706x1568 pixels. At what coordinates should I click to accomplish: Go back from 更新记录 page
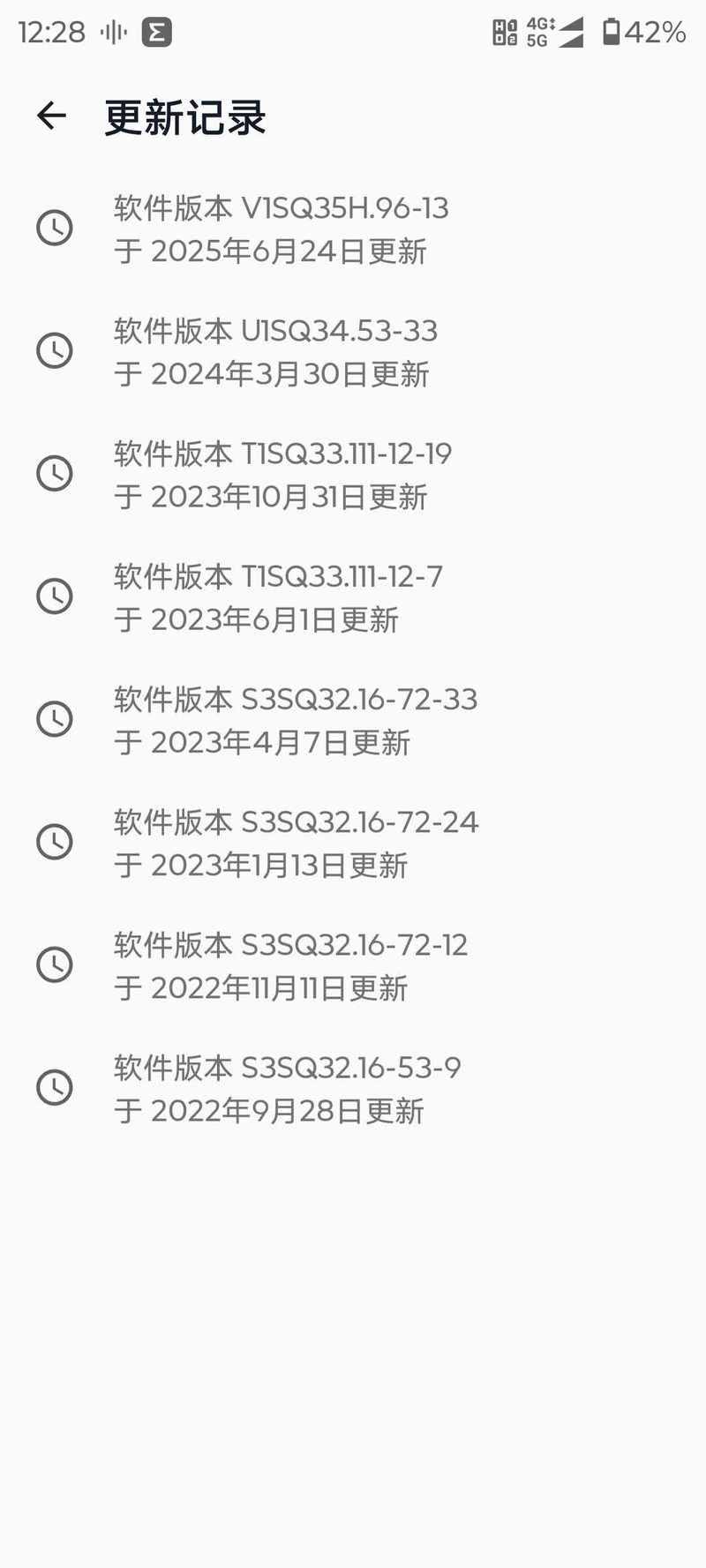coord(51,116)
